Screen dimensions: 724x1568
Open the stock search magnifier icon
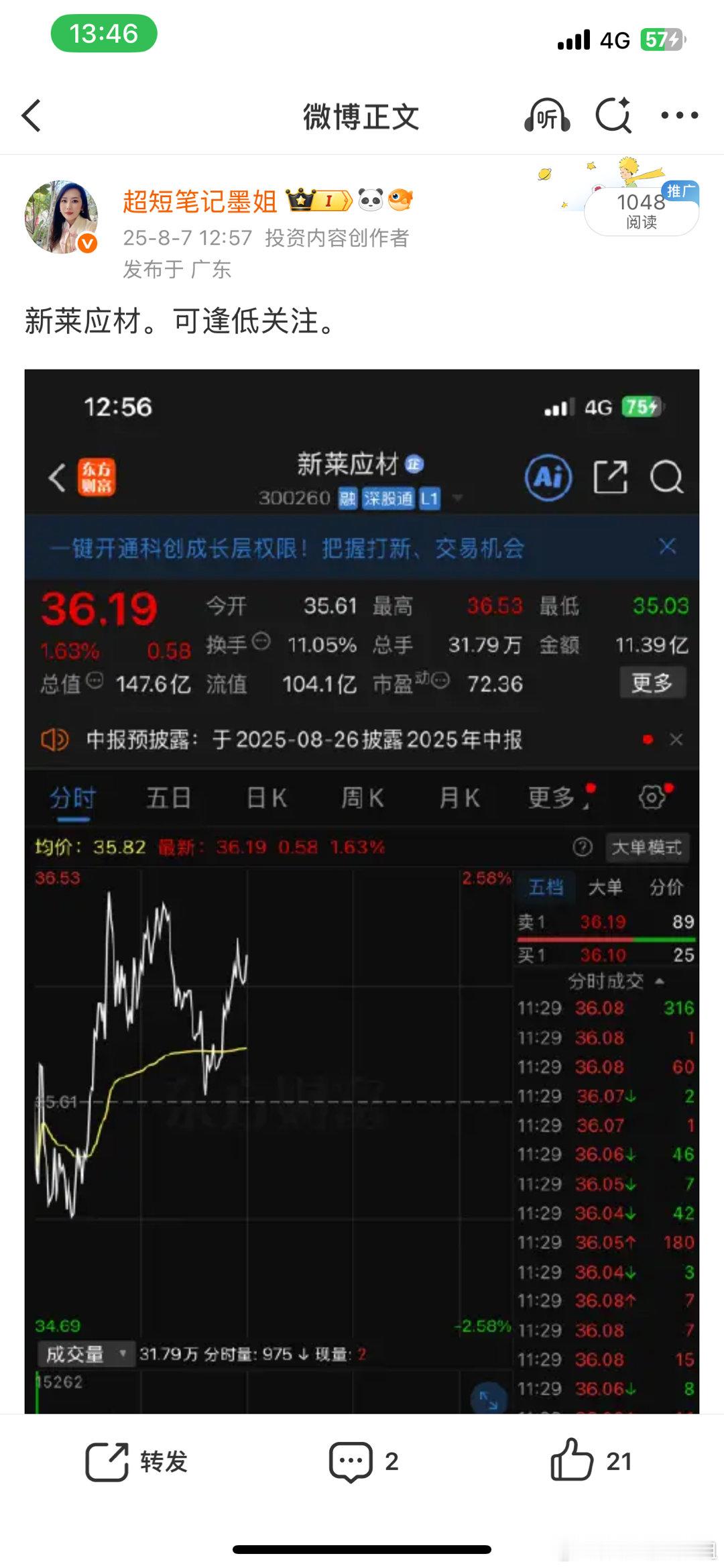(x=666, y=478)
